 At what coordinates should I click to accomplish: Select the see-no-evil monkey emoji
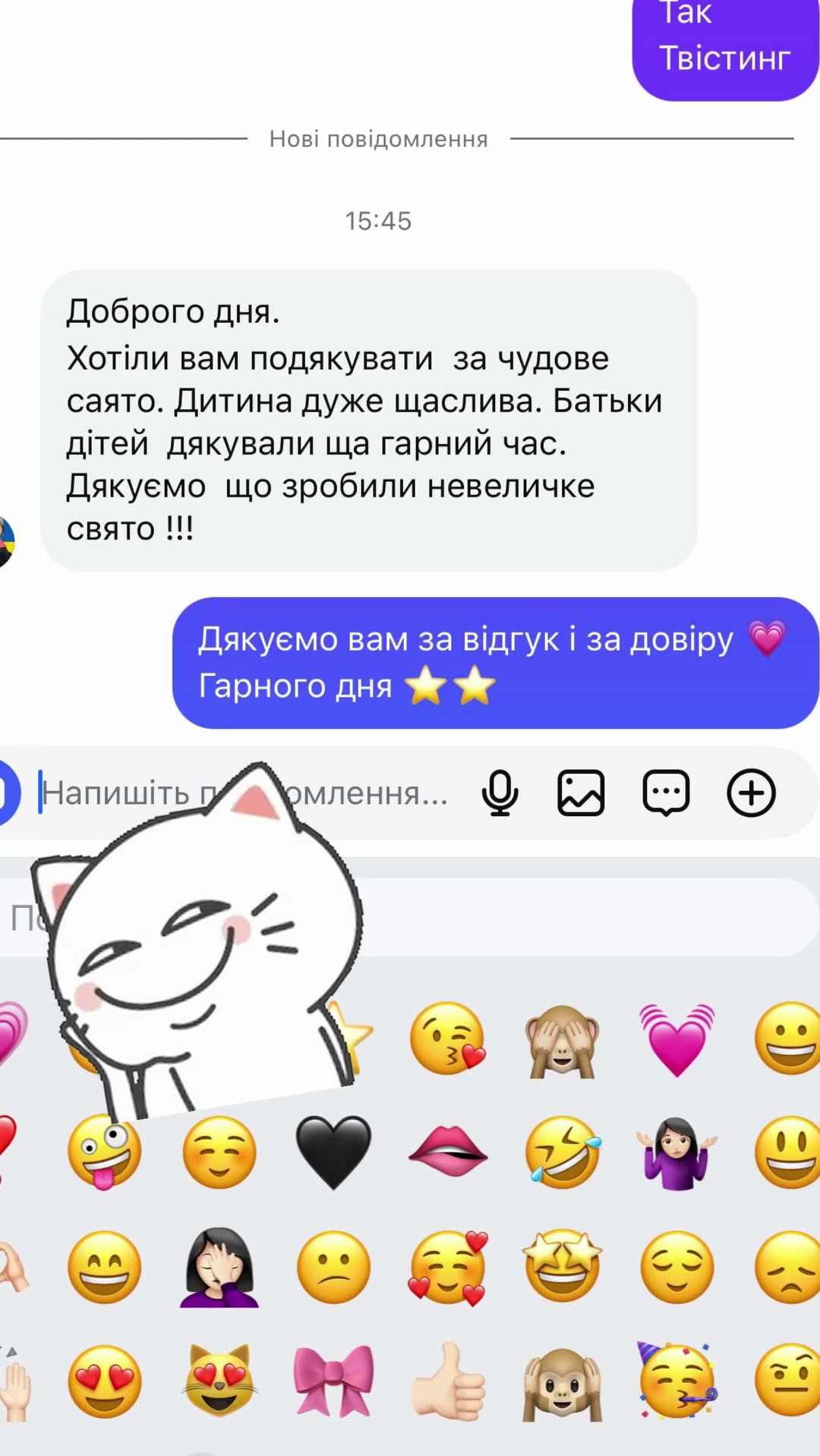(562, 1040)
